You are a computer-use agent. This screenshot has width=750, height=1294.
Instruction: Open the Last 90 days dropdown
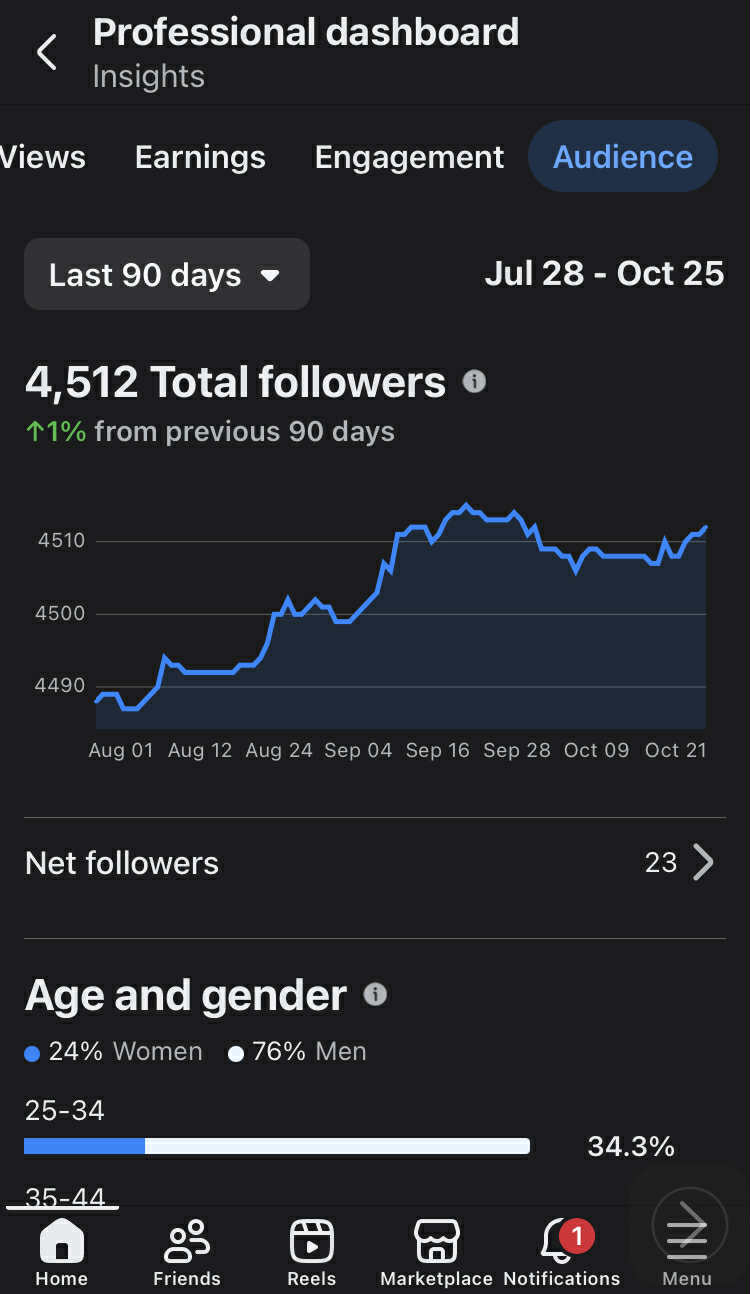[x=166, y=275]
